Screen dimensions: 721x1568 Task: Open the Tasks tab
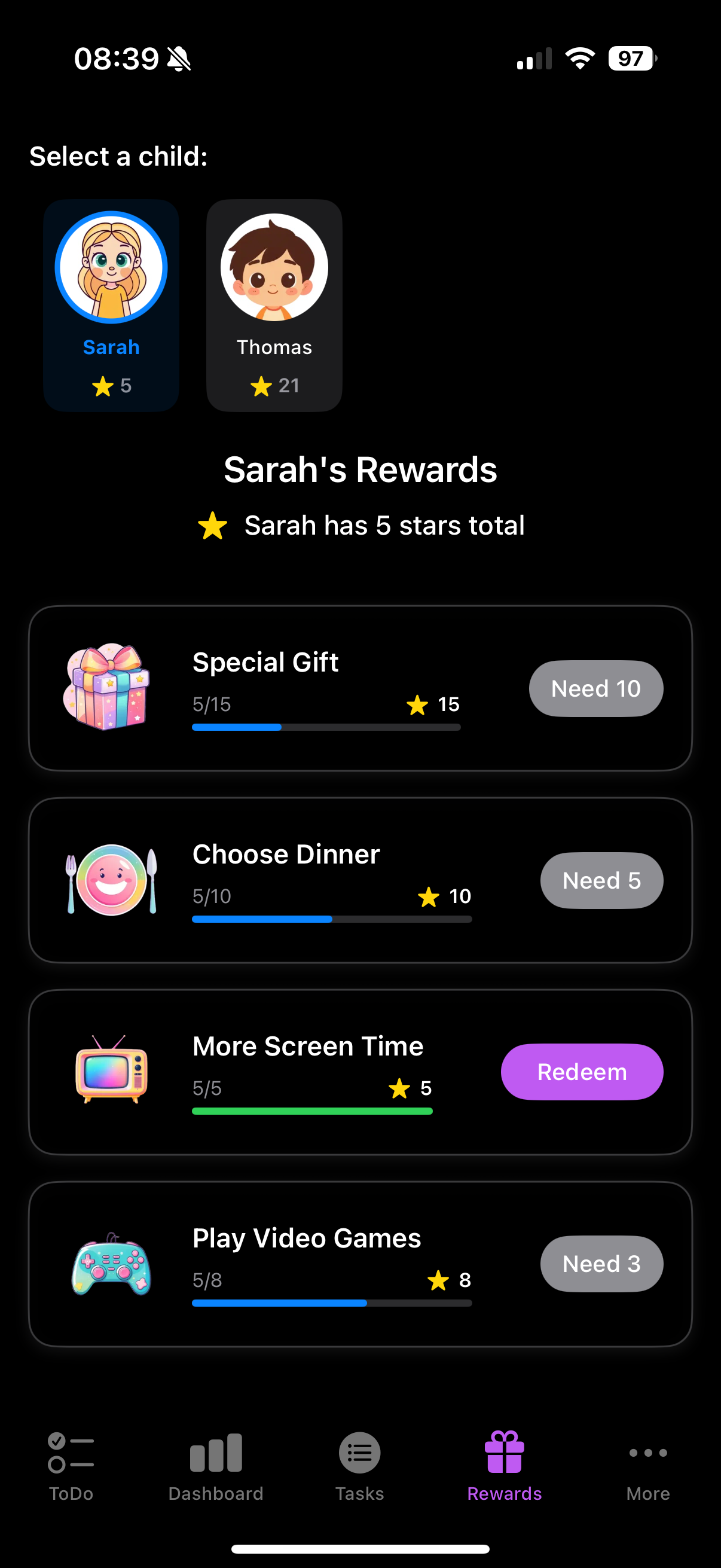pos(359,1466)
